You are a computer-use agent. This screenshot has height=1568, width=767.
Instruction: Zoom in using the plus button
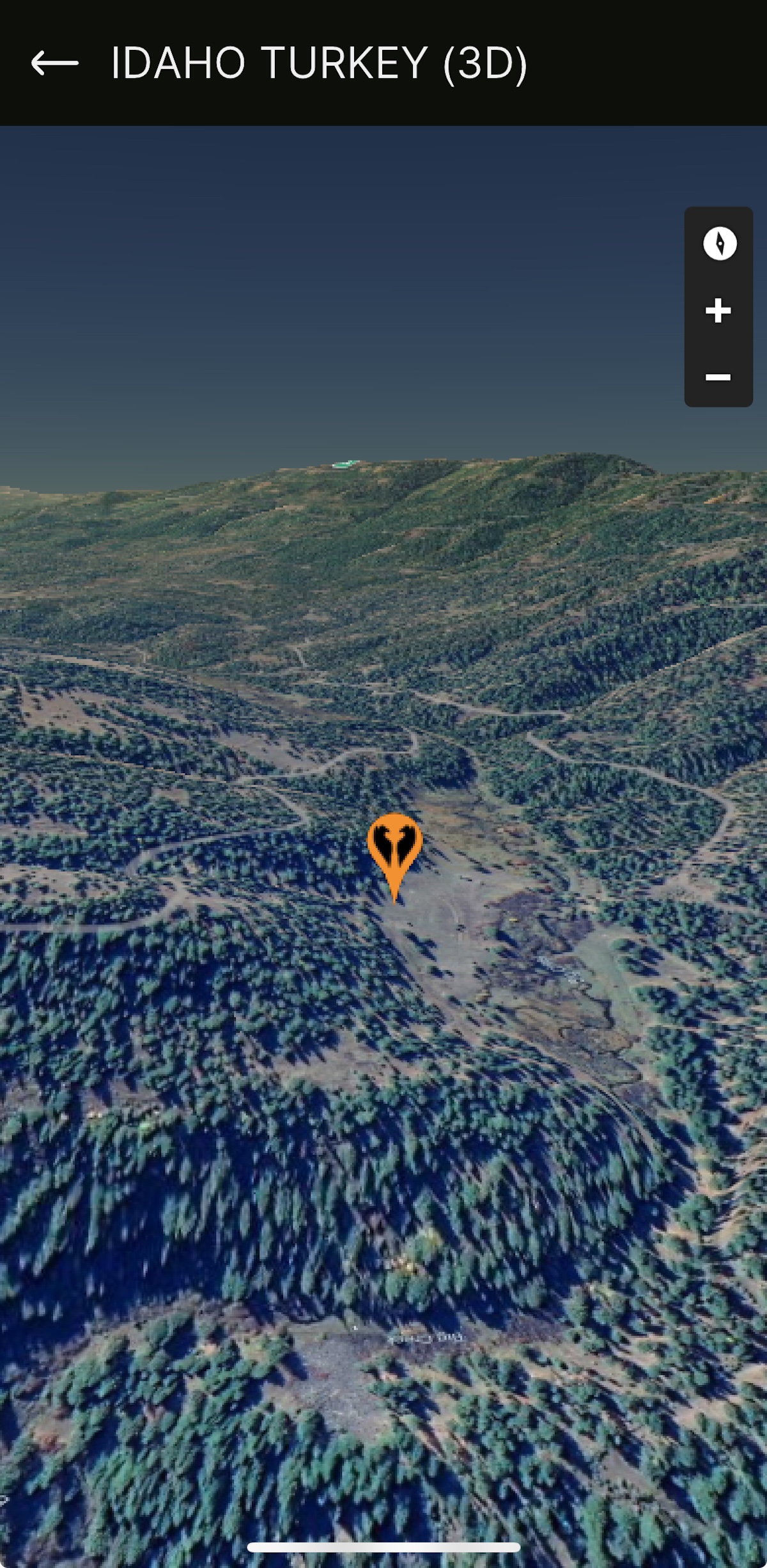tap(718, 311)
